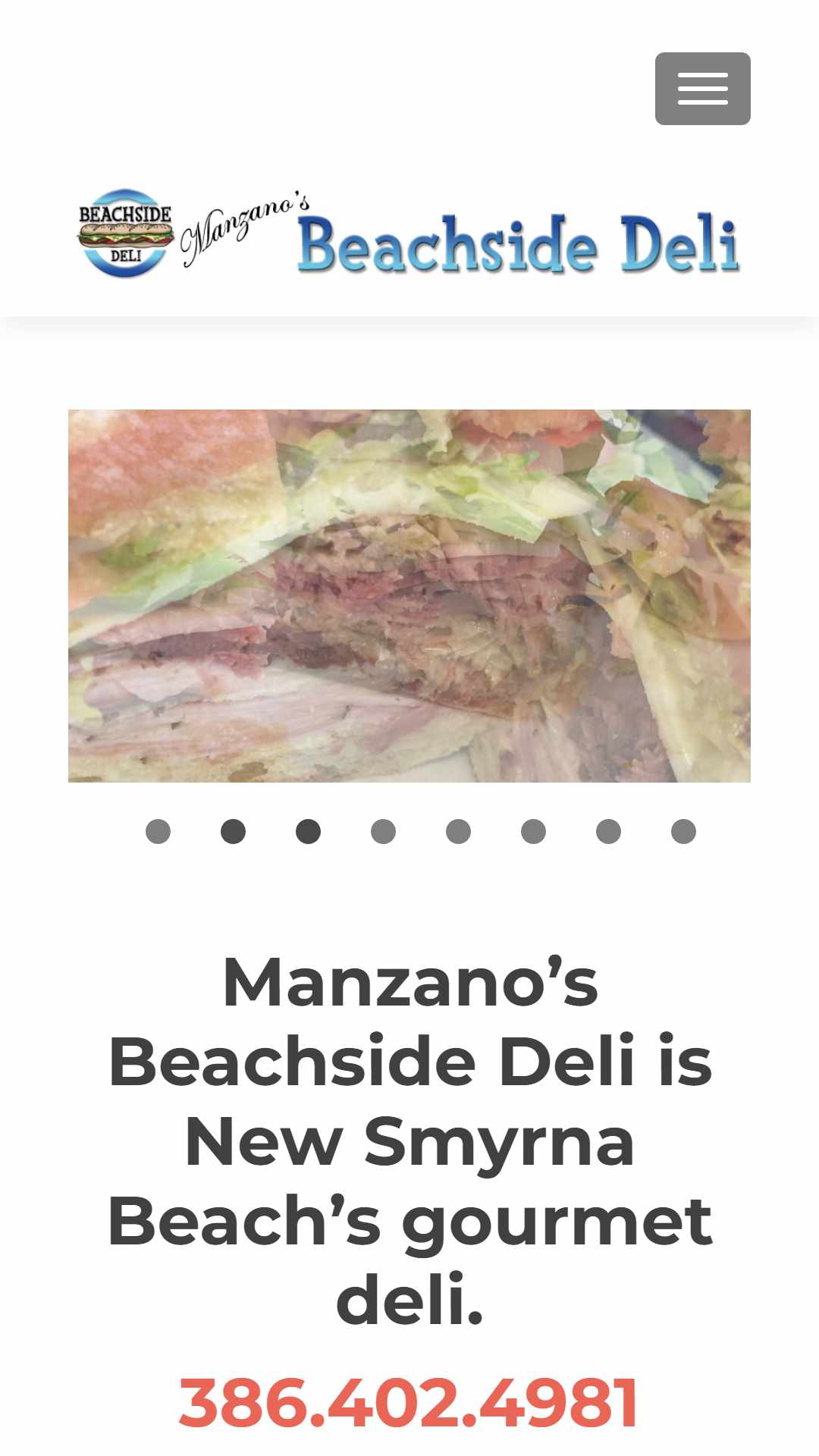Call the phone number 386.402.4981
Screen dimensions: 819x1456
pos(409,1403)
